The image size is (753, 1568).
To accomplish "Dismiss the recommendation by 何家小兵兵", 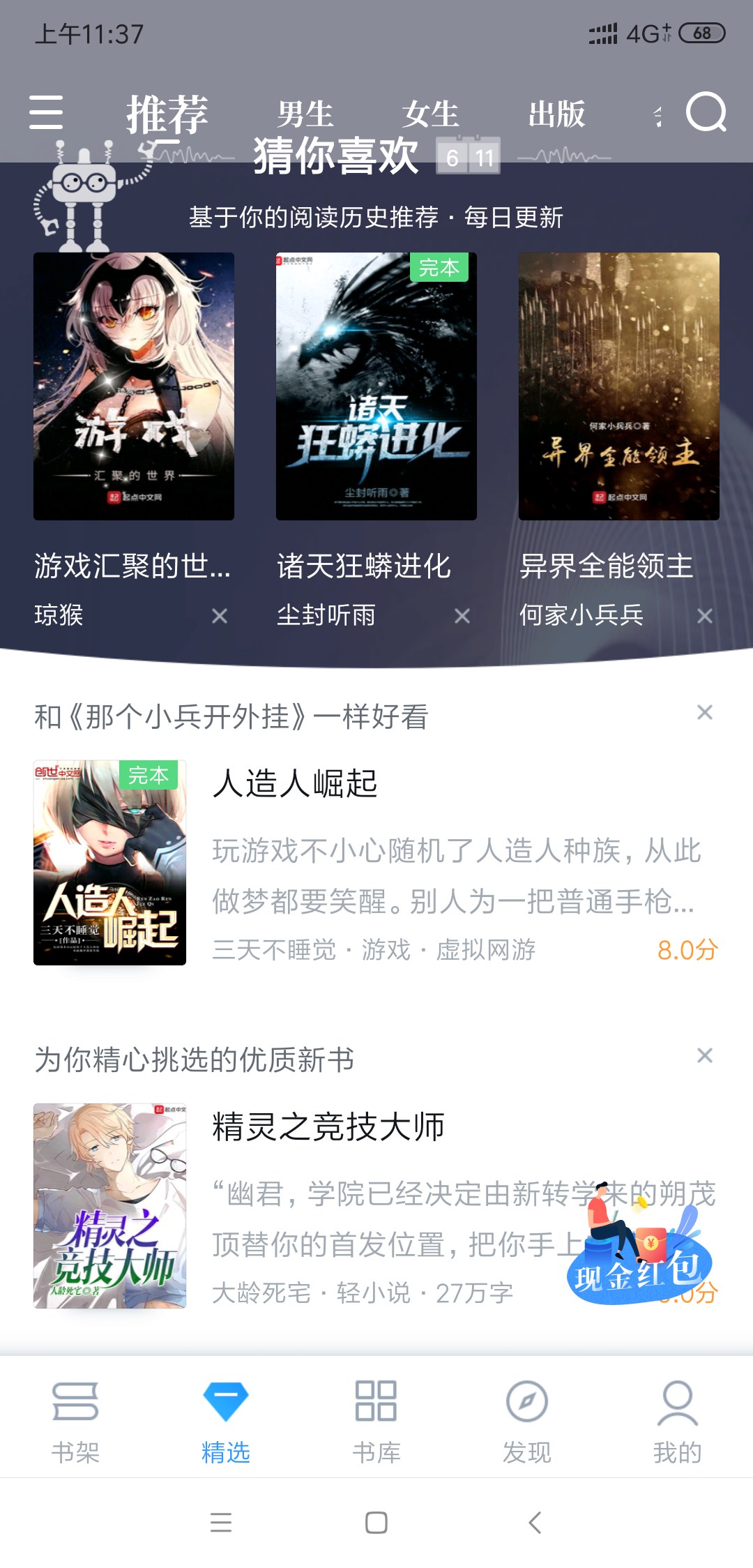I will coord(705,616).
